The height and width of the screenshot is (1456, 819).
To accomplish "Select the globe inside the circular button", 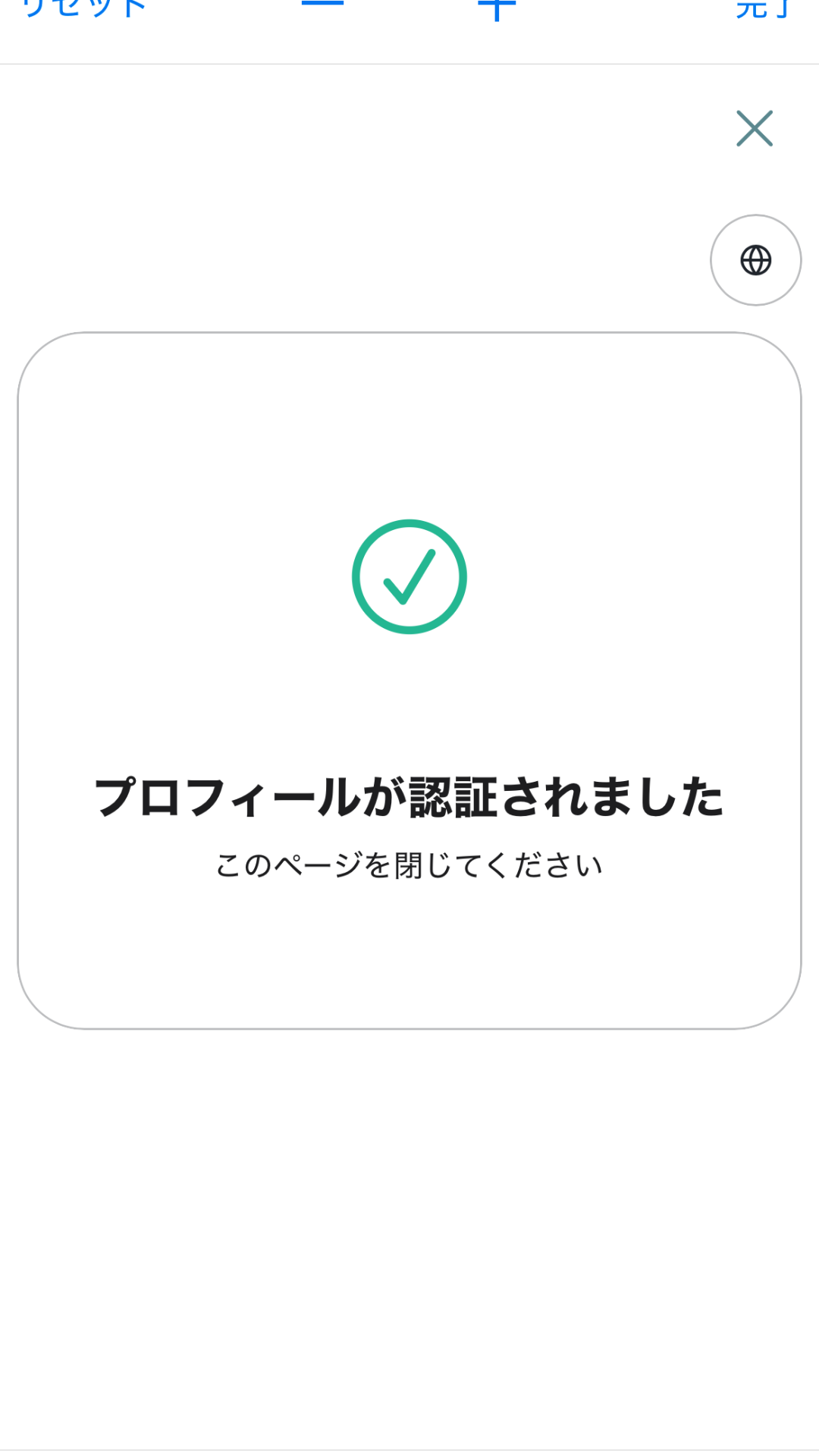I will coord(755,260).
